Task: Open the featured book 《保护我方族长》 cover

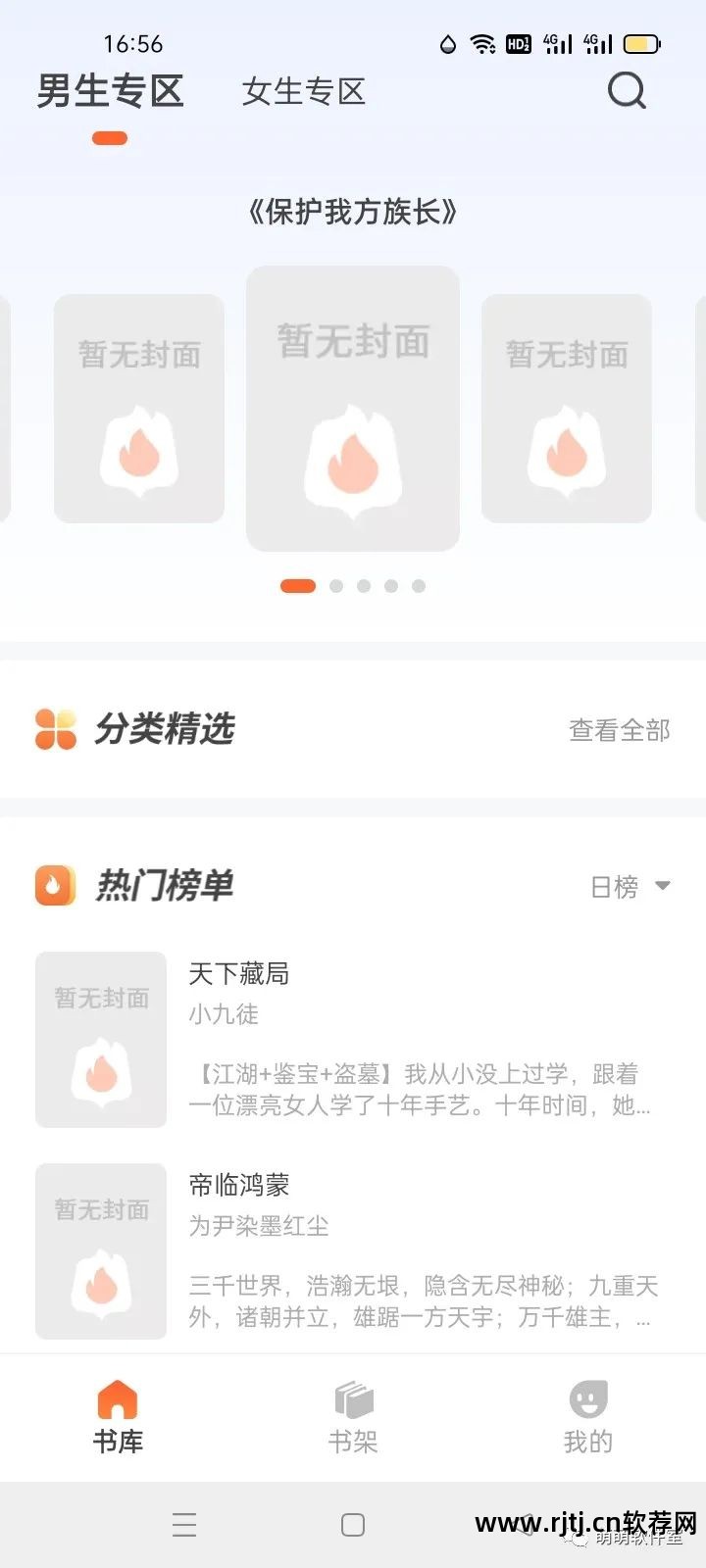Action: click(353, 408)
